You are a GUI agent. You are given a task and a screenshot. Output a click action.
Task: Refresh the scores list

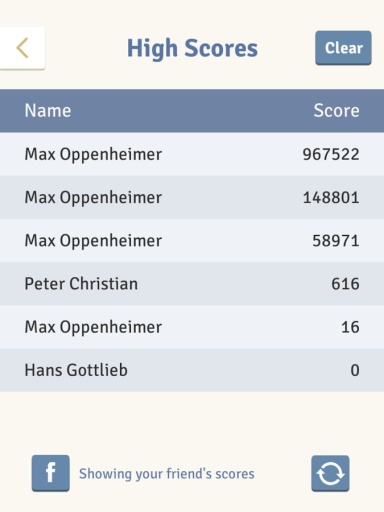point(330,473)
